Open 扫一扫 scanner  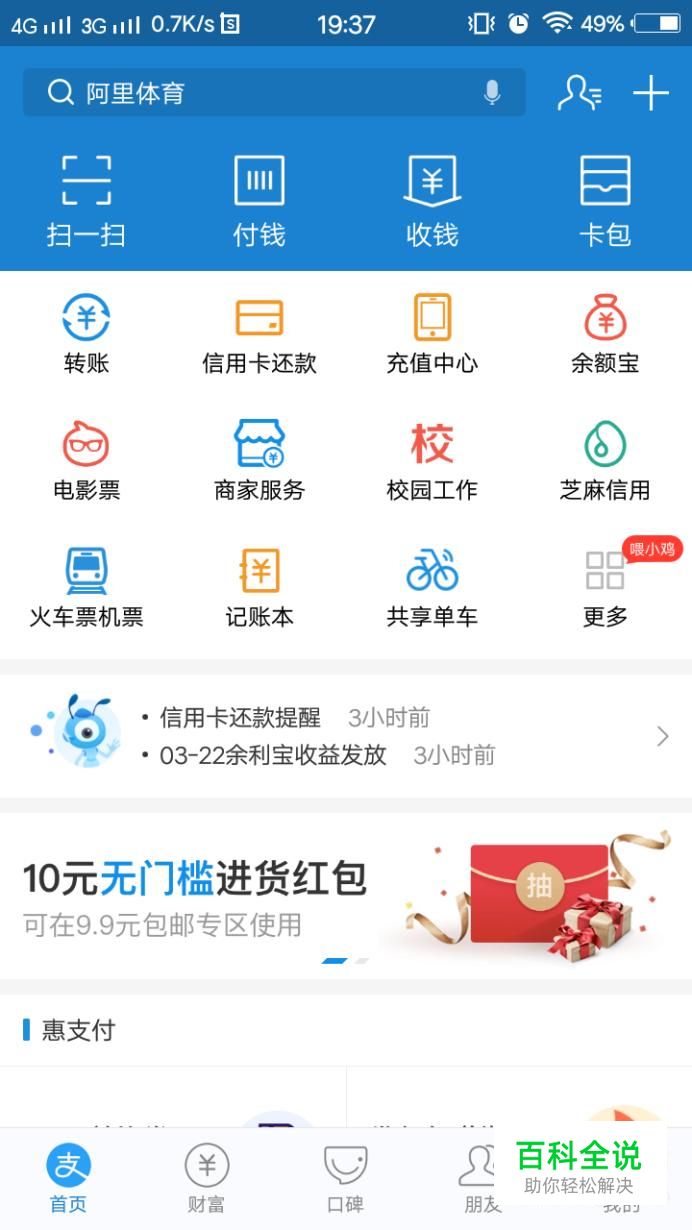coord(86,200)
